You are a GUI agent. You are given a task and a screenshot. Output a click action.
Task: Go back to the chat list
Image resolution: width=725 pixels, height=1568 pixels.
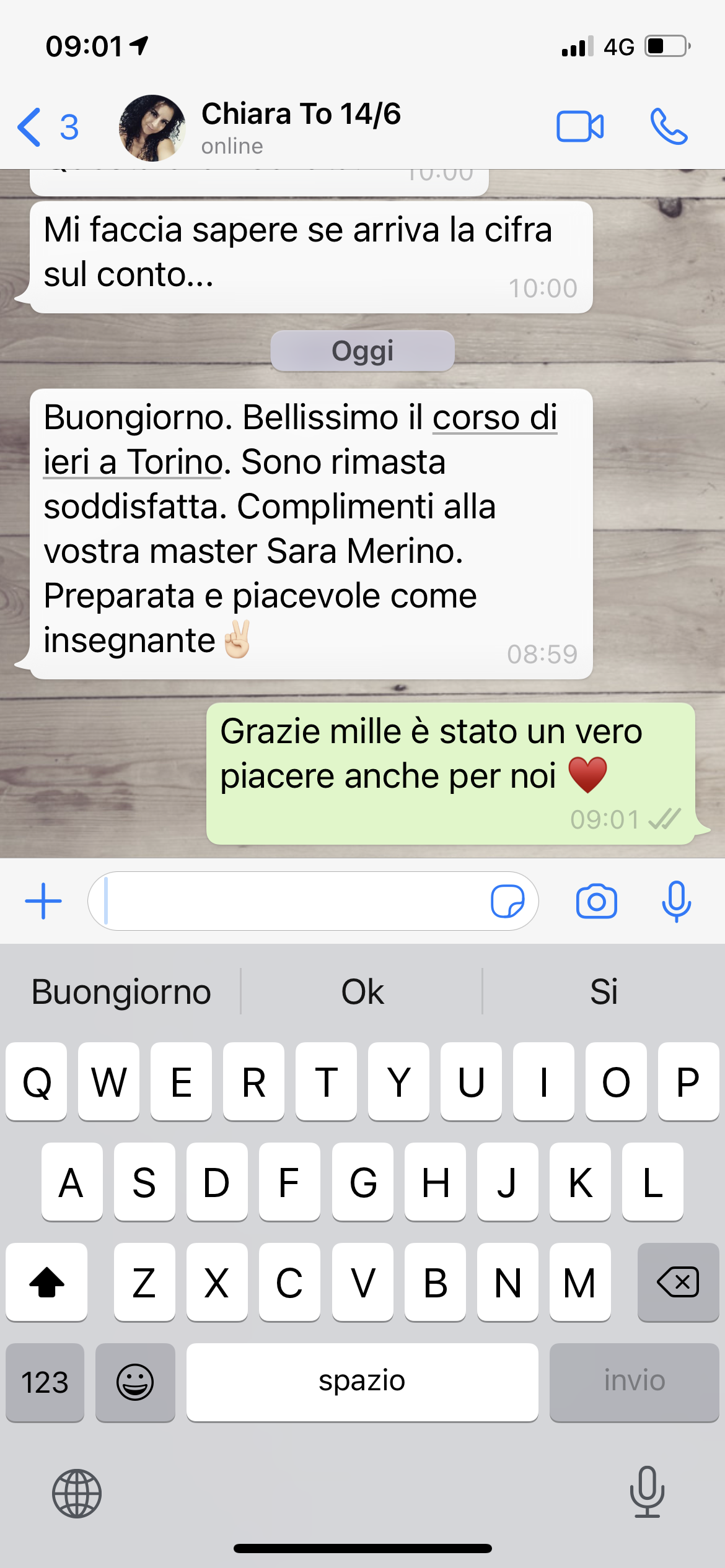(48, 127)
